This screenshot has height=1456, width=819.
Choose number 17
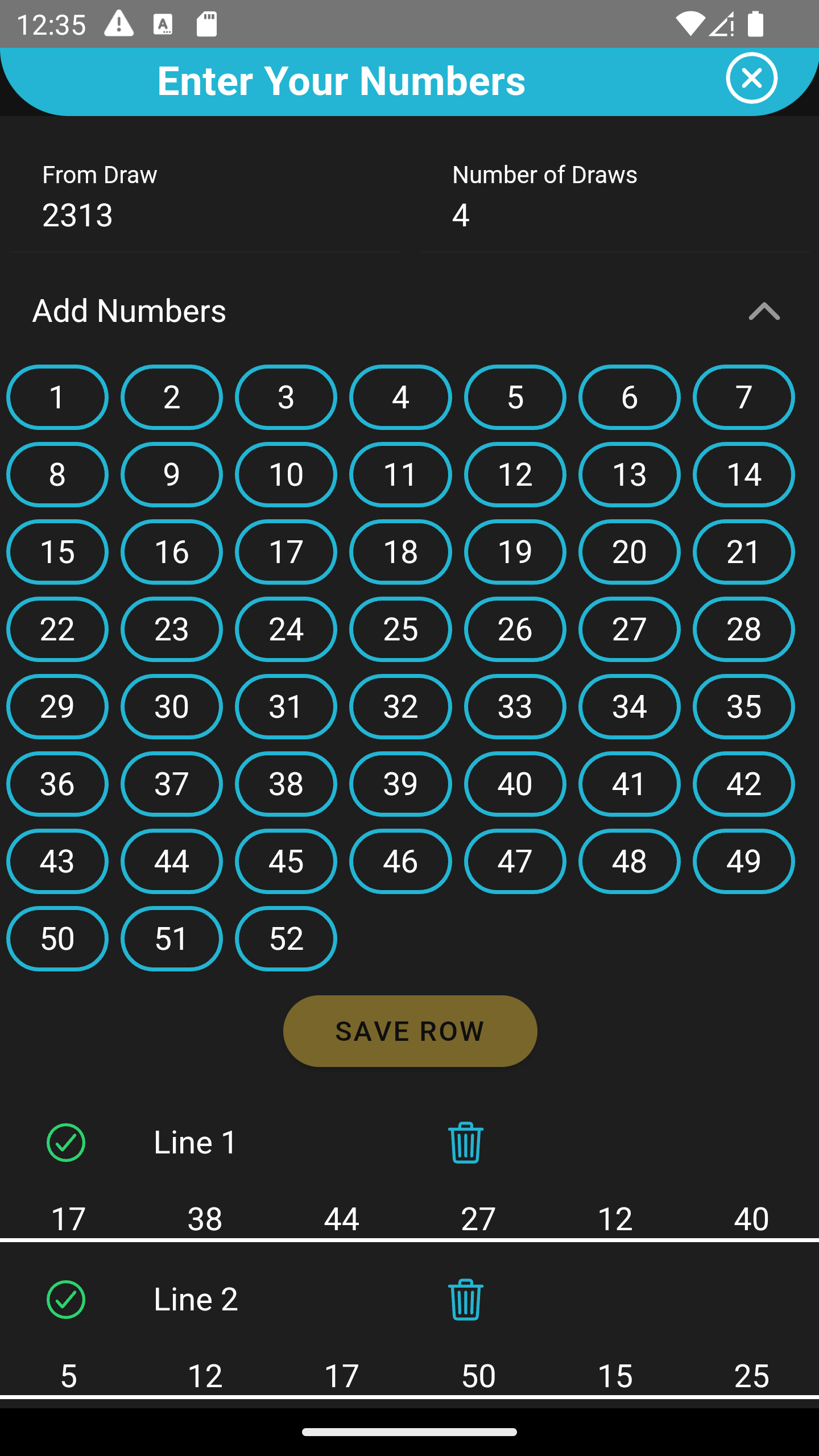[x=286, y=552]
